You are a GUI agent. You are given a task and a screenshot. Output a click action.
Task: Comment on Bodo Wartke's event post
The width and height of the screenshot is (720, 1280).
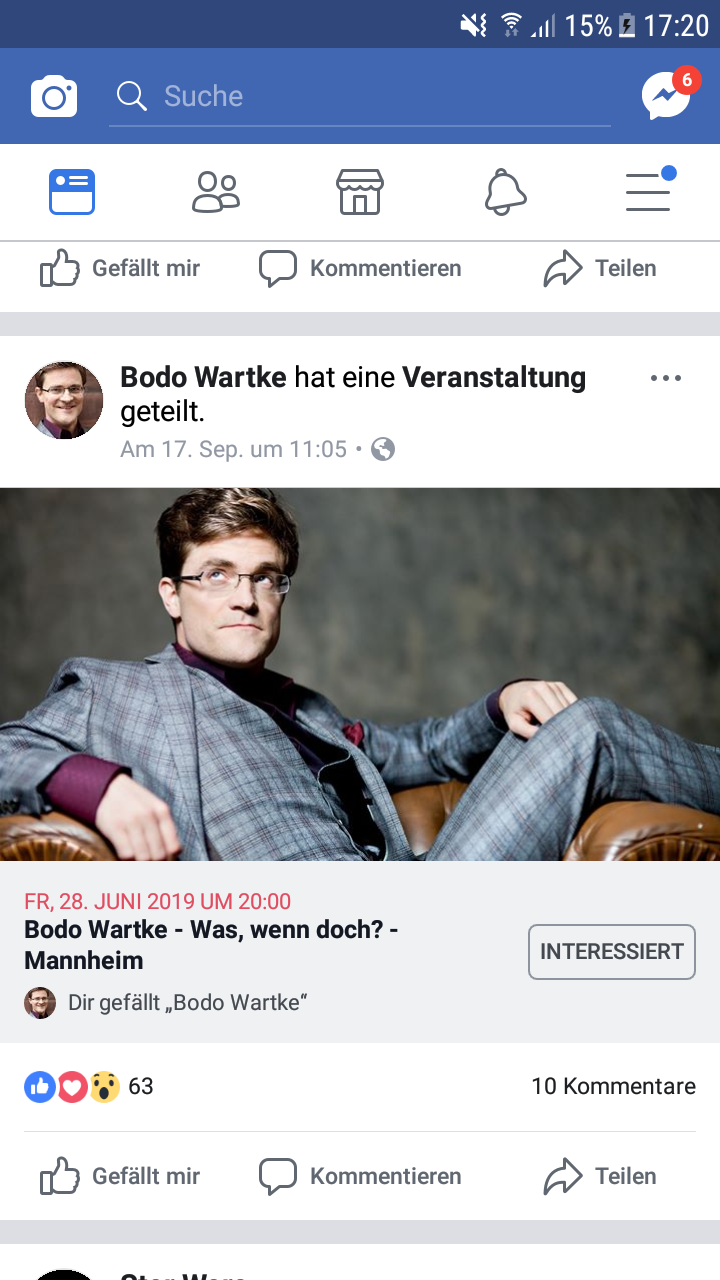(360, 1176)
